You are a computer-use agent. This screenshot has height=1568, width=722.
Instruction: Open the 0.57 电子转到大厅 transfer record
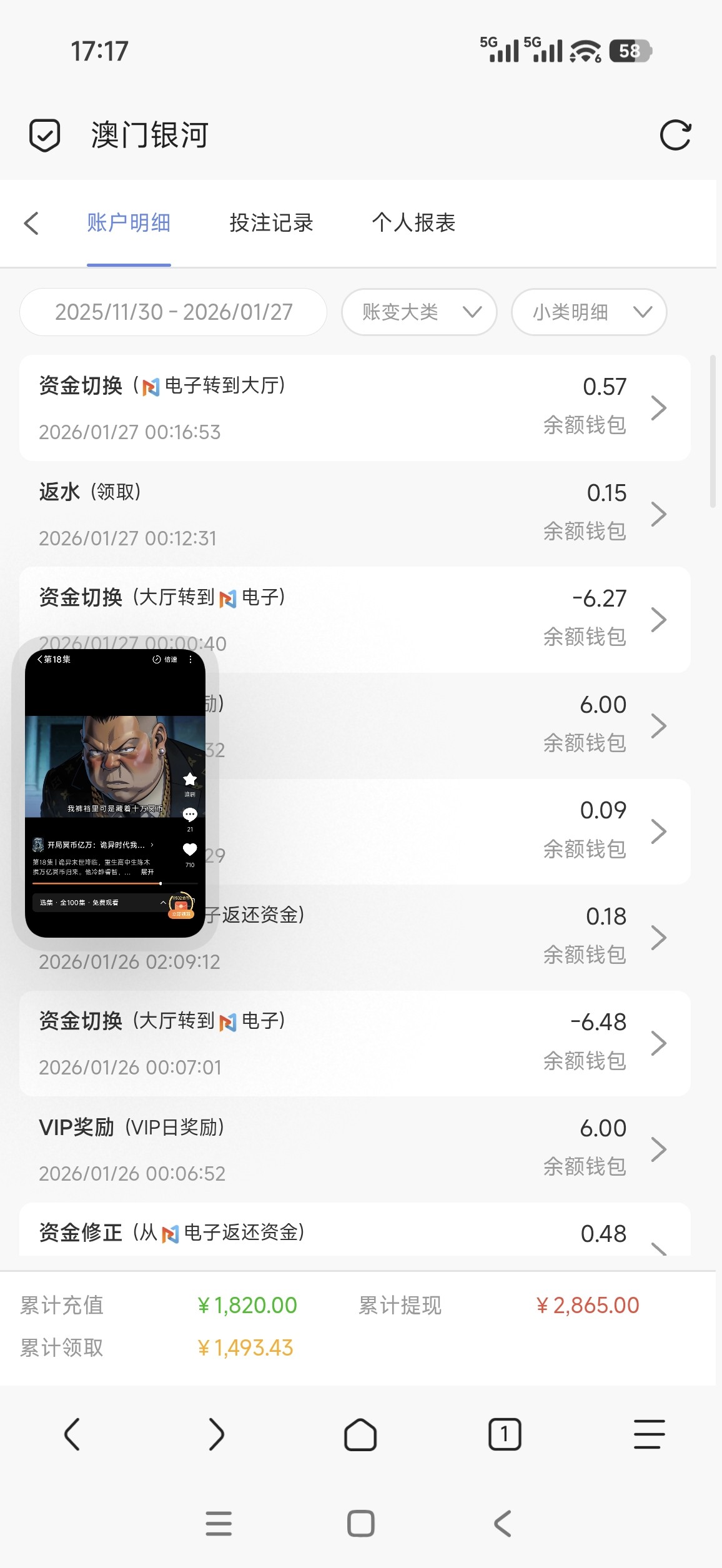pos(354,408)
